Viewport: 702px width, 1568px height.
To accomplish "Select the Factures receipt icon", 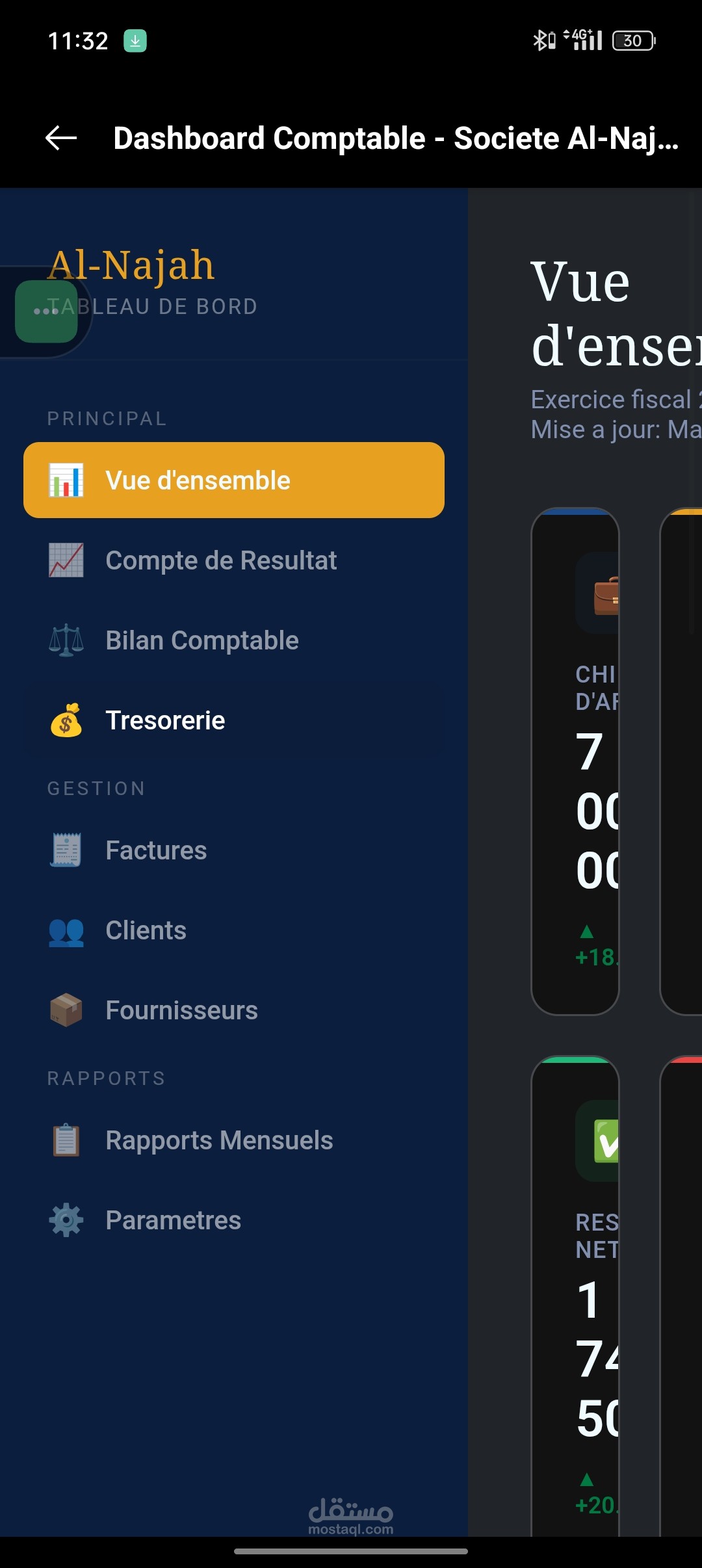I will (x=66, y=849).
